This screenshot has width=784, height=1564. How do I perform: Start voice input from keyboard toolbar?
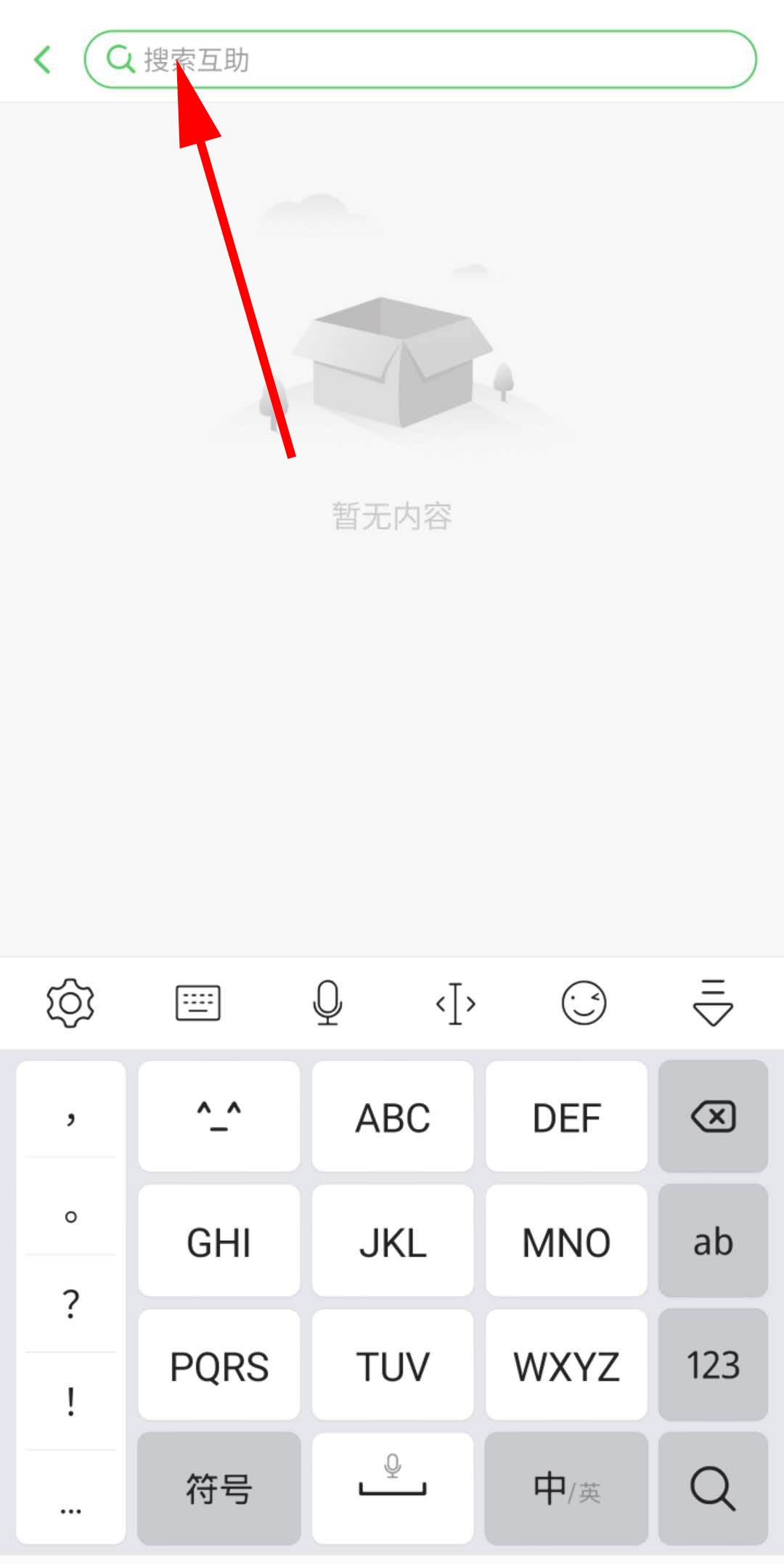coord(327,1003)
